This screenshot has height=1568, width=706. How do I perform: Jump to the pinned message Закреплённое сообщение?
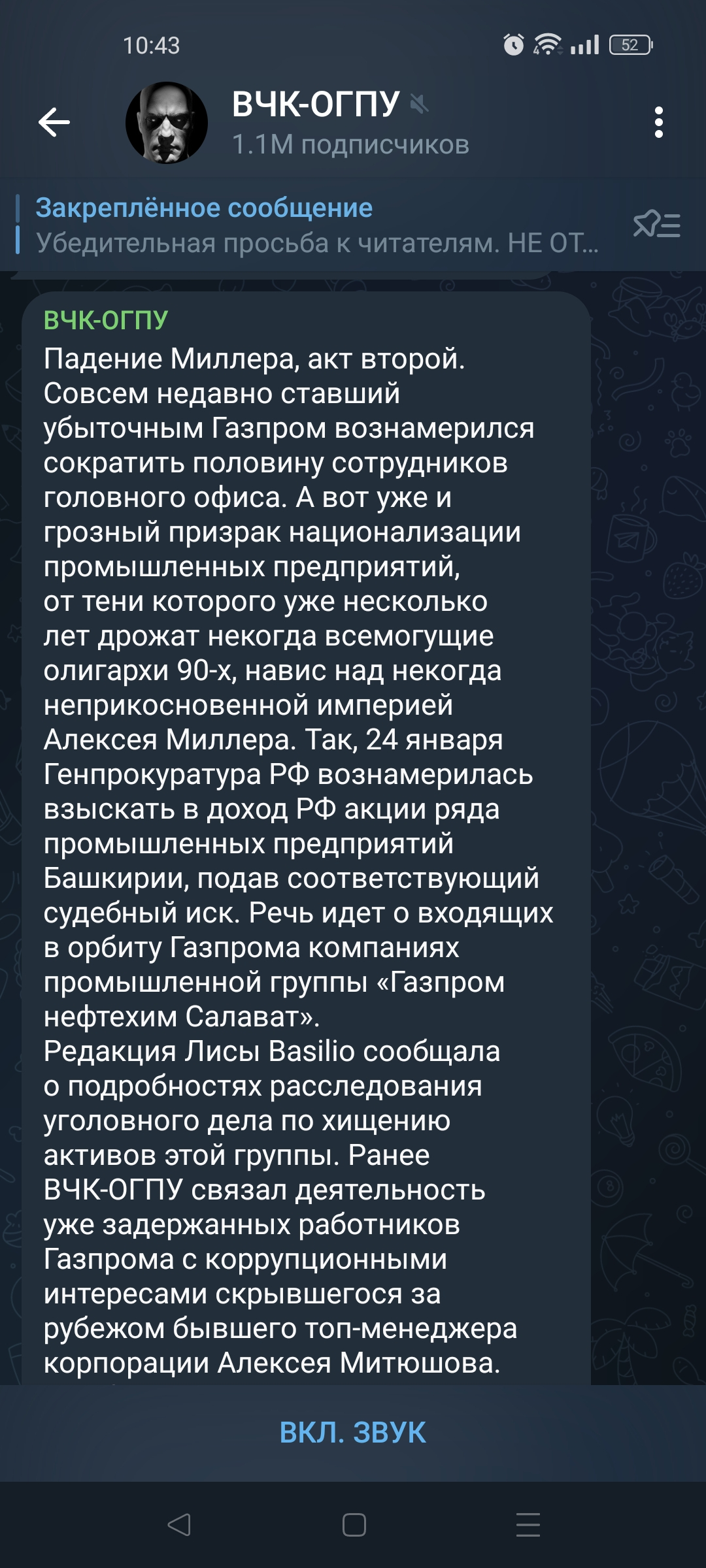pyautogui.click(x=307, y=225)
